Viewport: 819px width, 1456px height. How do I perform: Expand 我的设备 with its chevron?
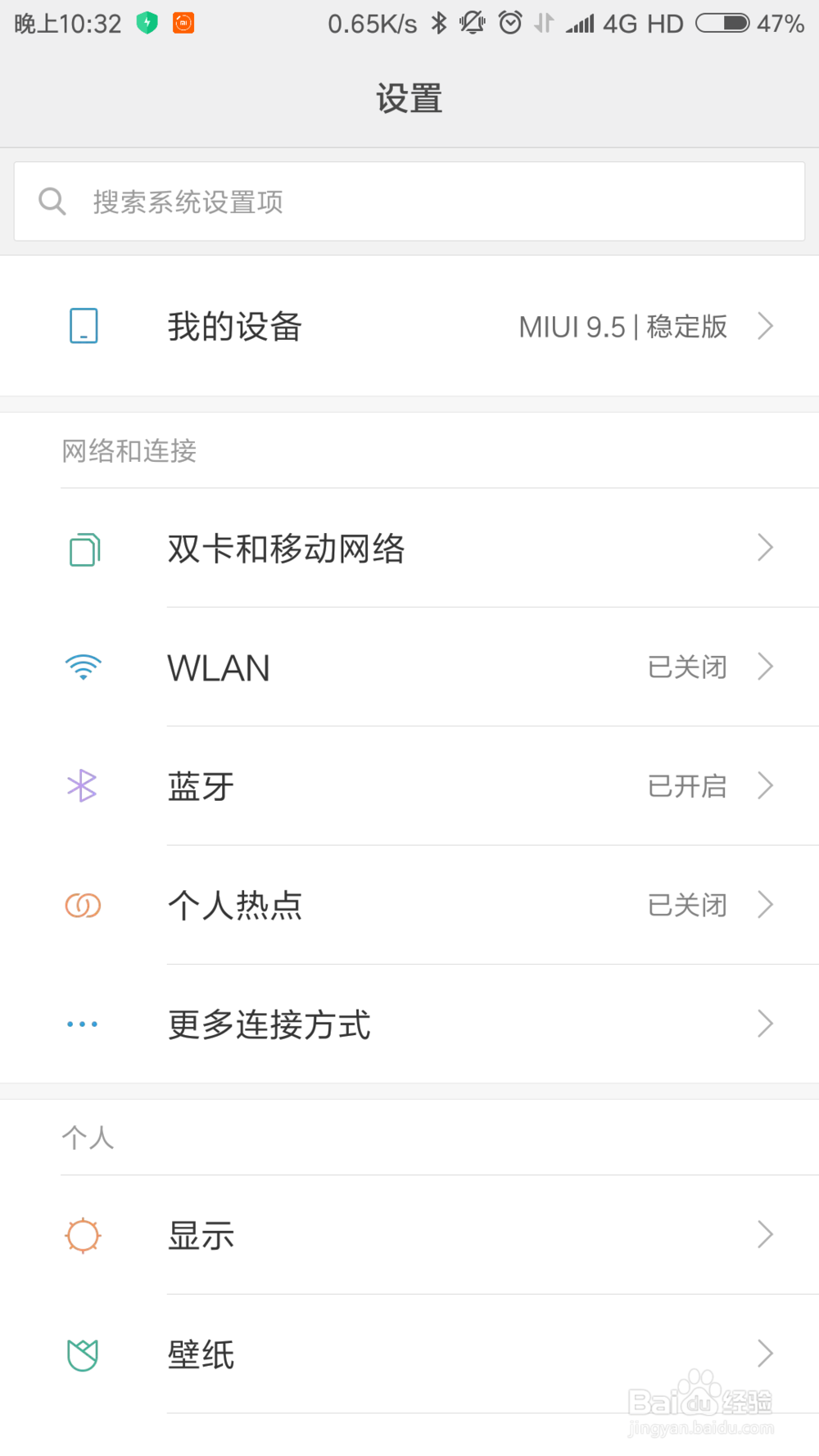(x=765, y=325)
